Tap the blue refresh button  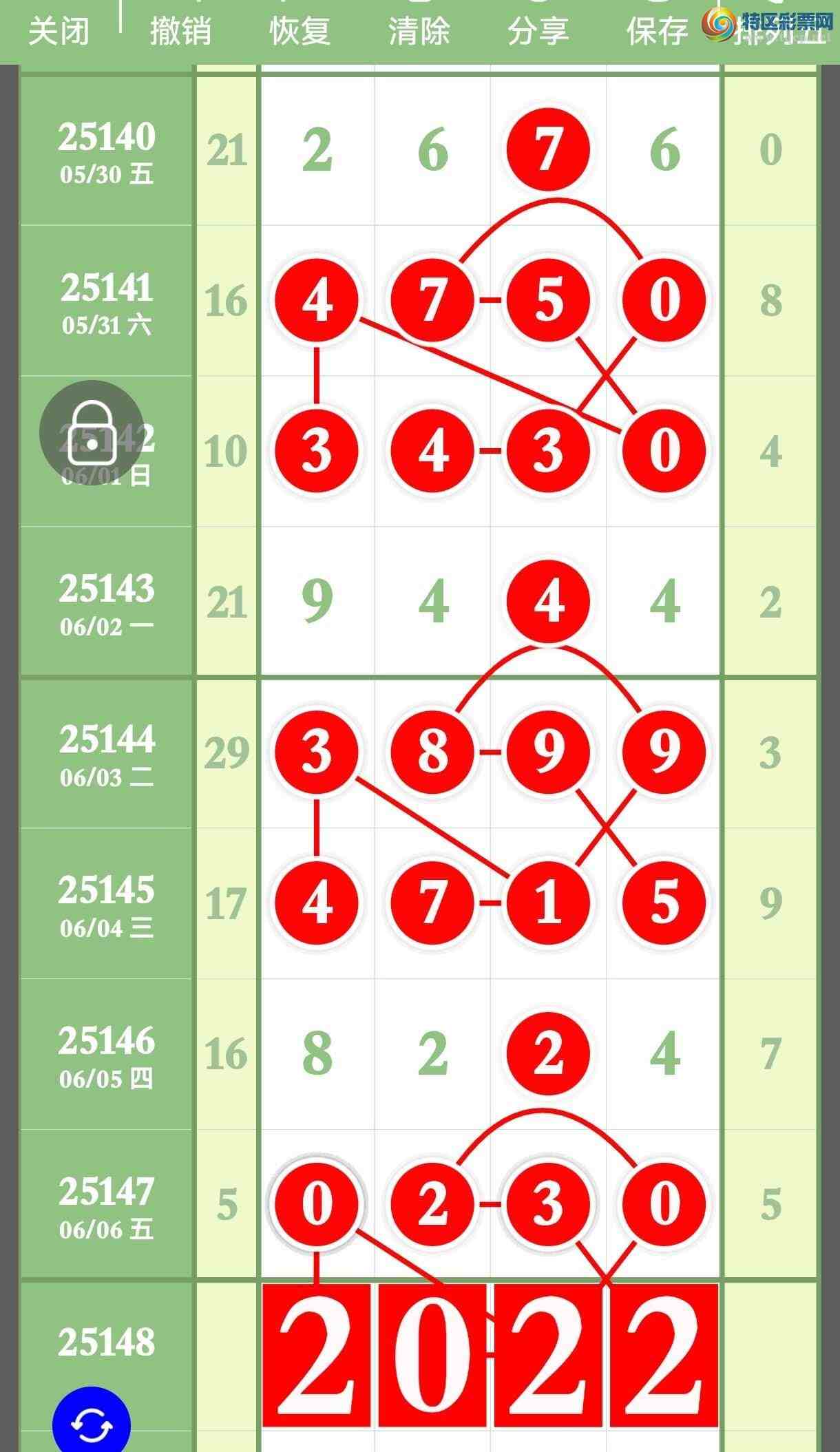point(92,1424)
